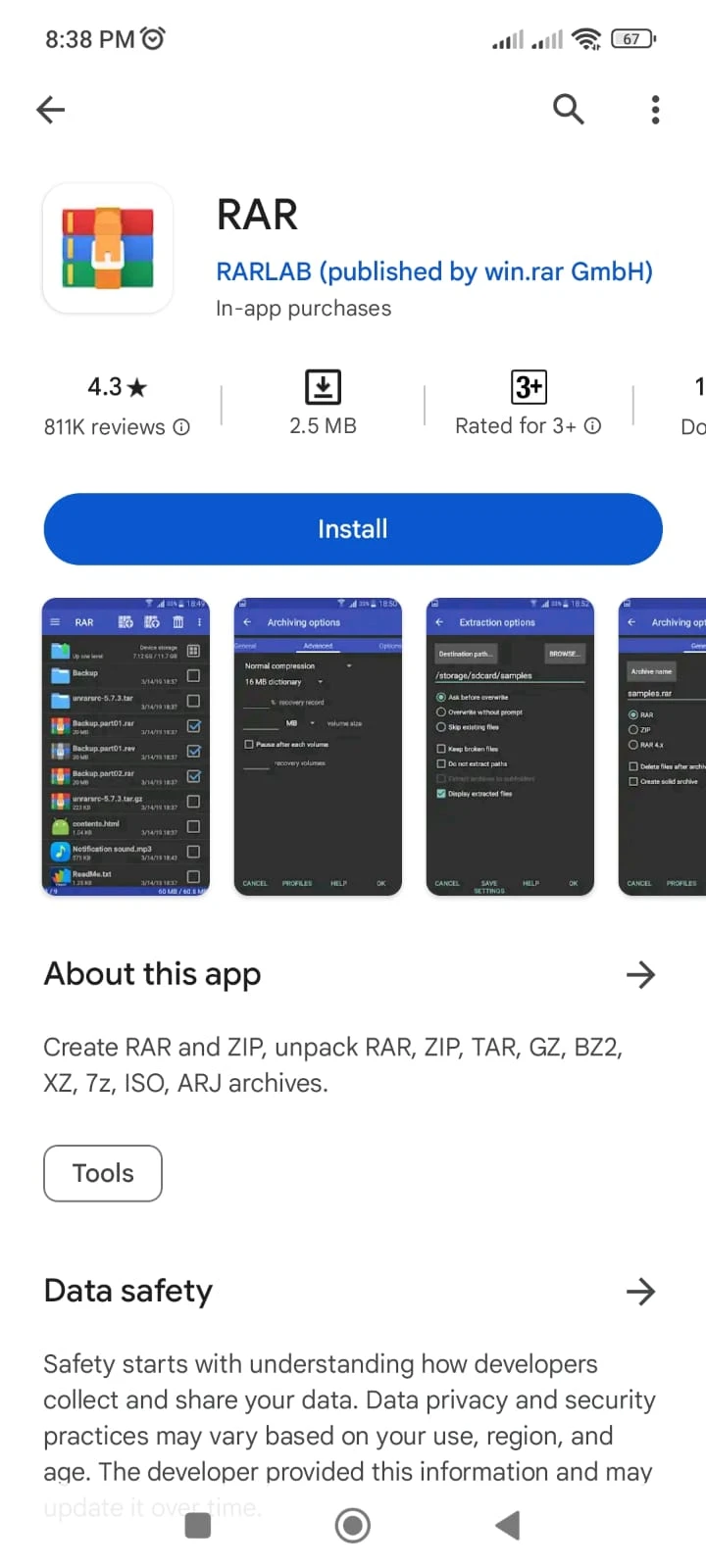Open recent apps from navigation bar
The width and height of the screenshot is (706, 1568).
(x=198, y=1525)
